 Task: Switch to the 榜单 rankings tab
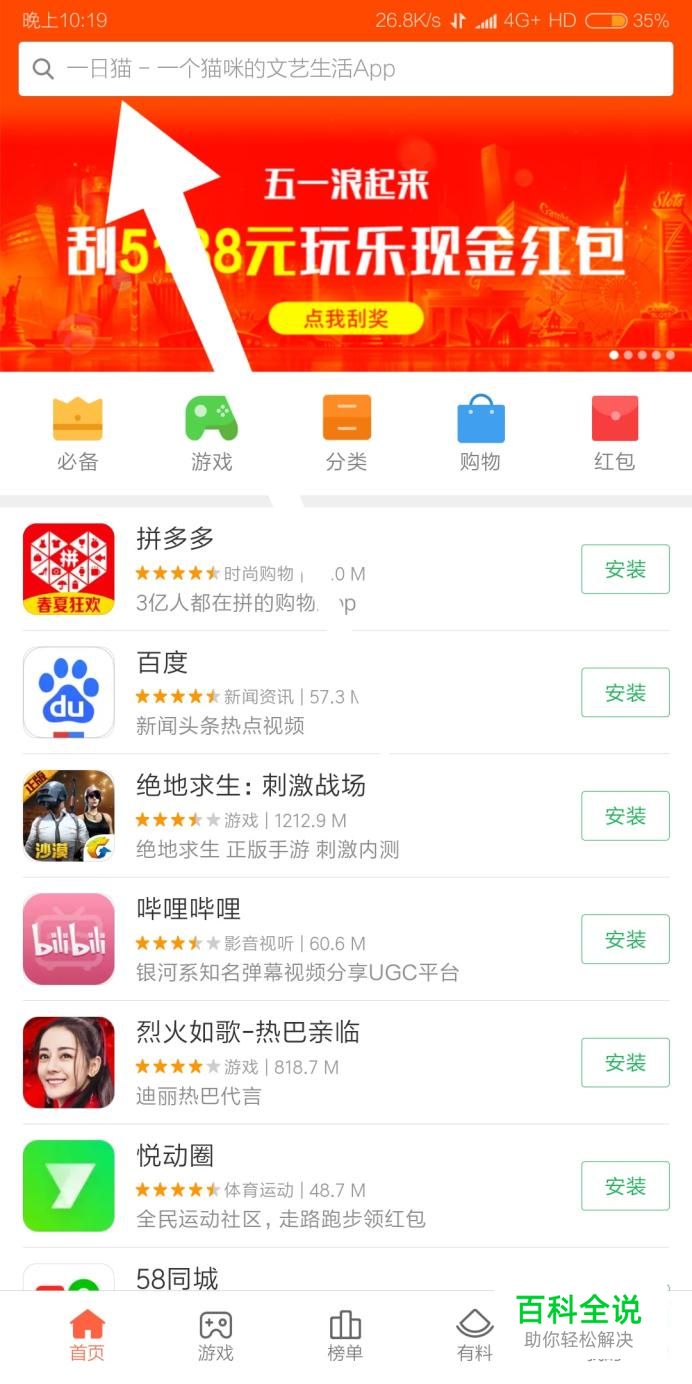pyautogui.click(x=345, y=1336)
